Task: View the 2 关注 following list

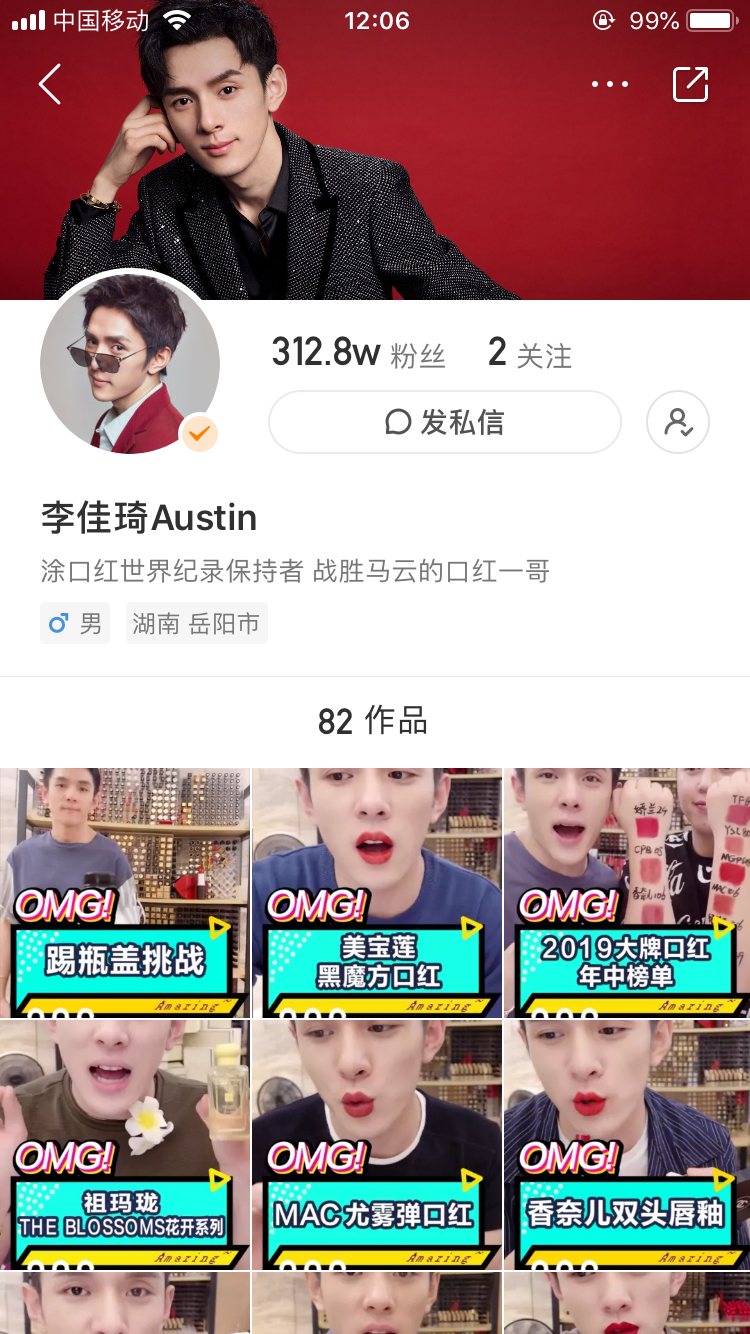Action: [x=530, y=353]
